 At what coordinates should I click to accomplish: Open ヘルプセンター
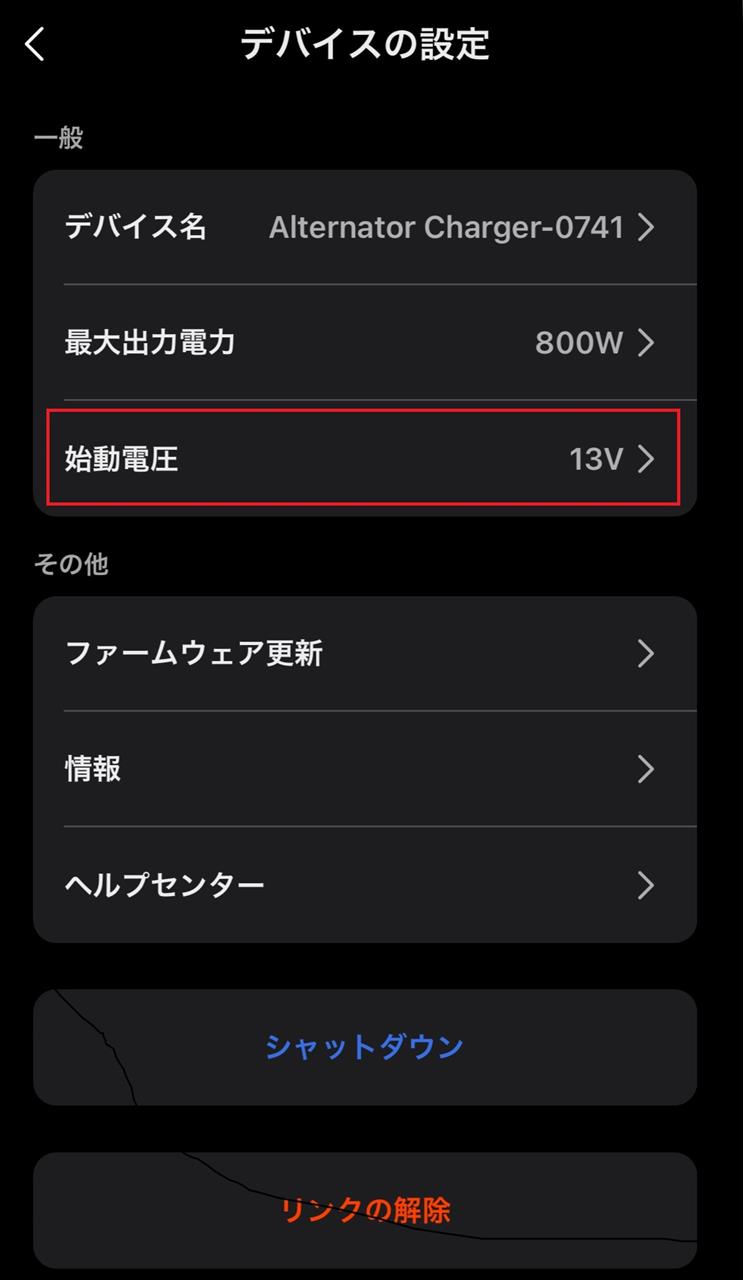point(364,885)
